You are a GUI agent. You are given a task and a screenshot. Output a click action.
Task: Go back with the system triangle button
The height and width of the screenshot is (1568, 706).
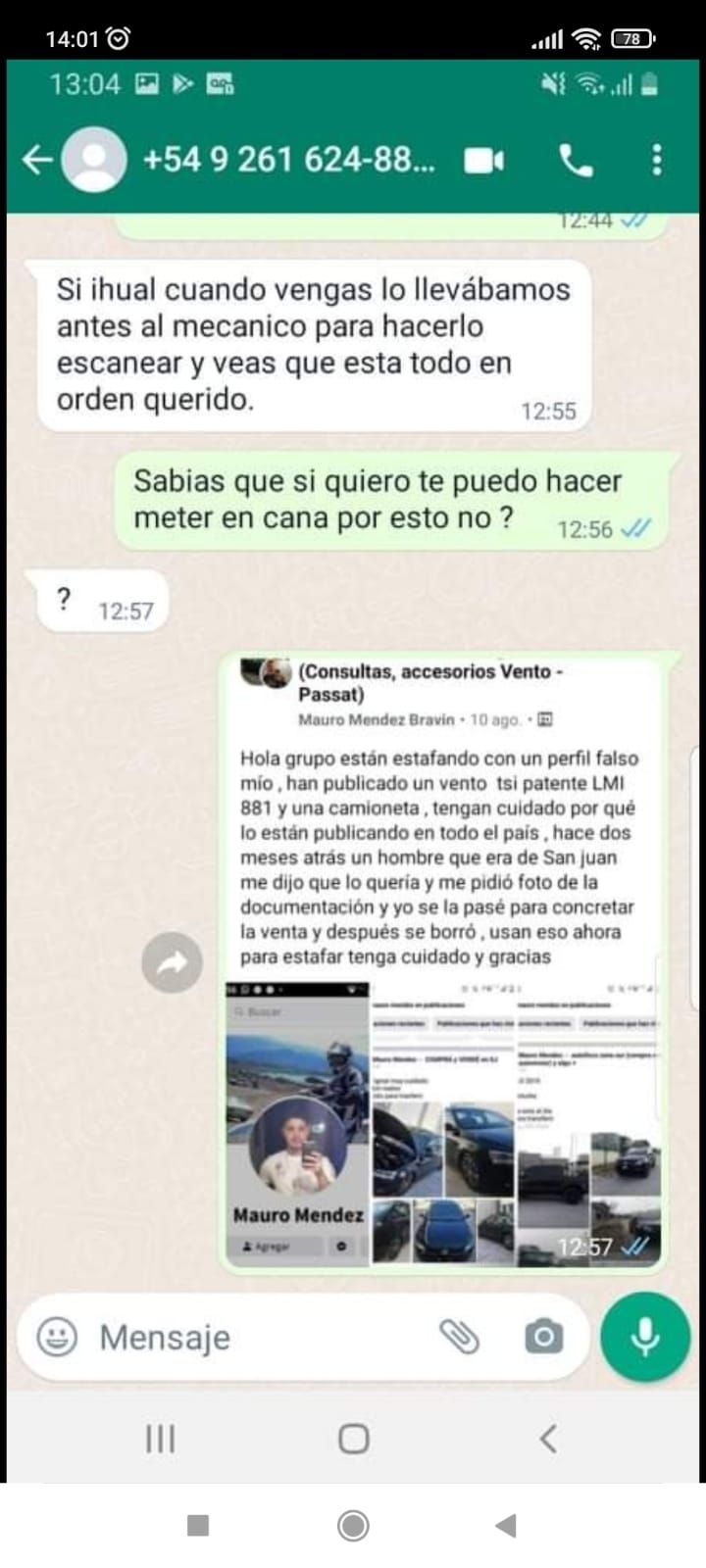click(506, 1525)
